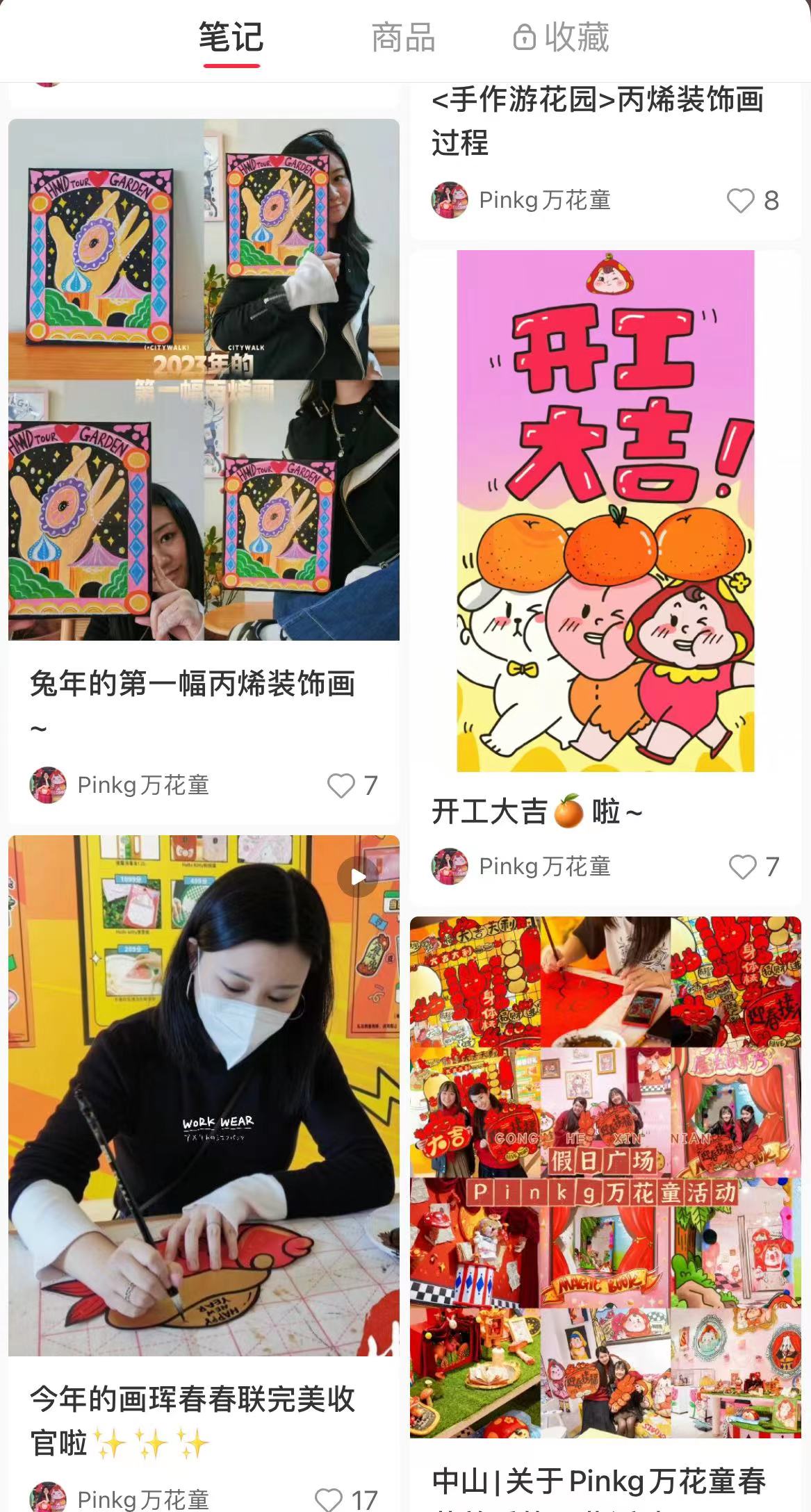
Task: Open the locked 收藏 tab
Action: tap(562, 38)
